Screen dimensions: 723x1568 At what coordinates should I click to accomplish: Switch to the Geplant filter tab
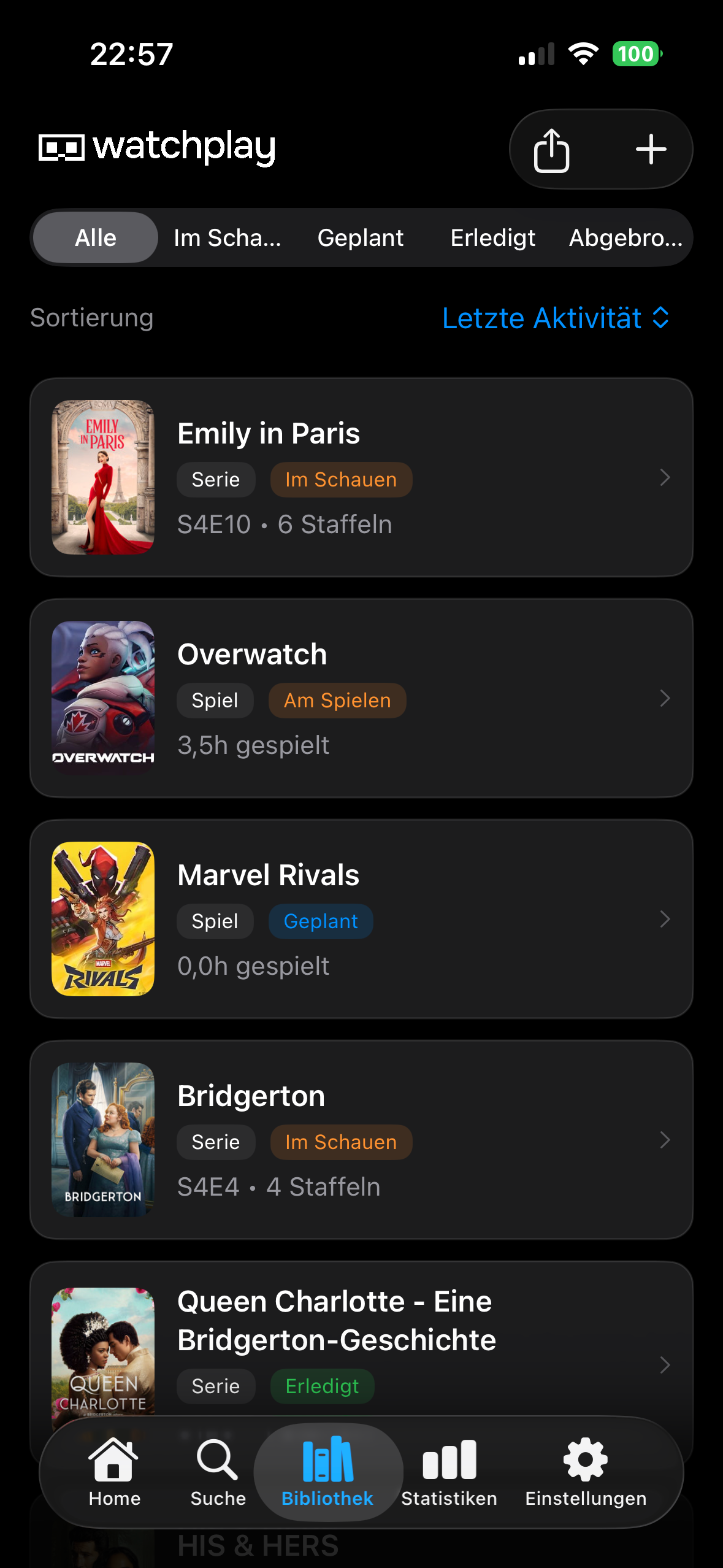pyautogui.click(x=361, y=237)
